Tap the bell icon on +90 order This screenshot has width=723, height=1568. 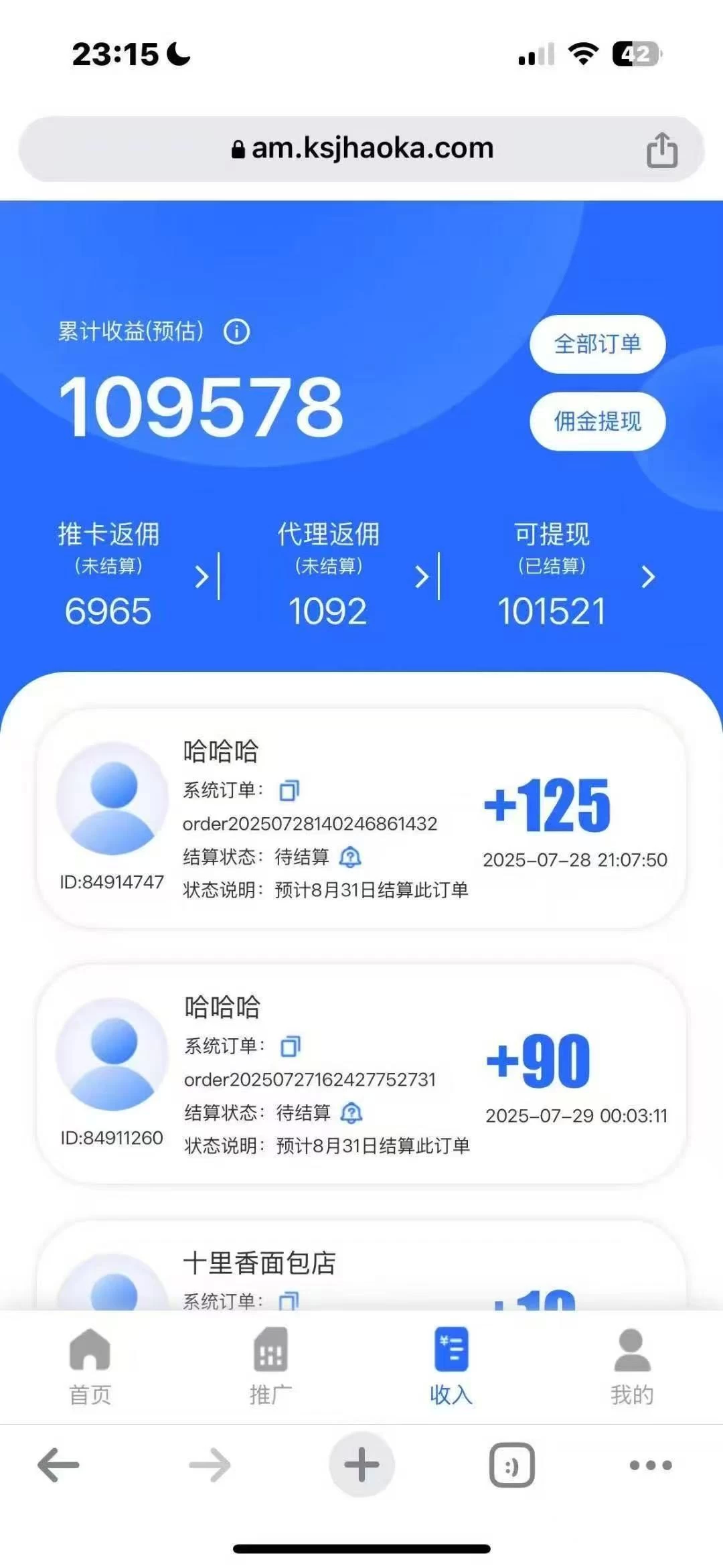coord(351,1113)
